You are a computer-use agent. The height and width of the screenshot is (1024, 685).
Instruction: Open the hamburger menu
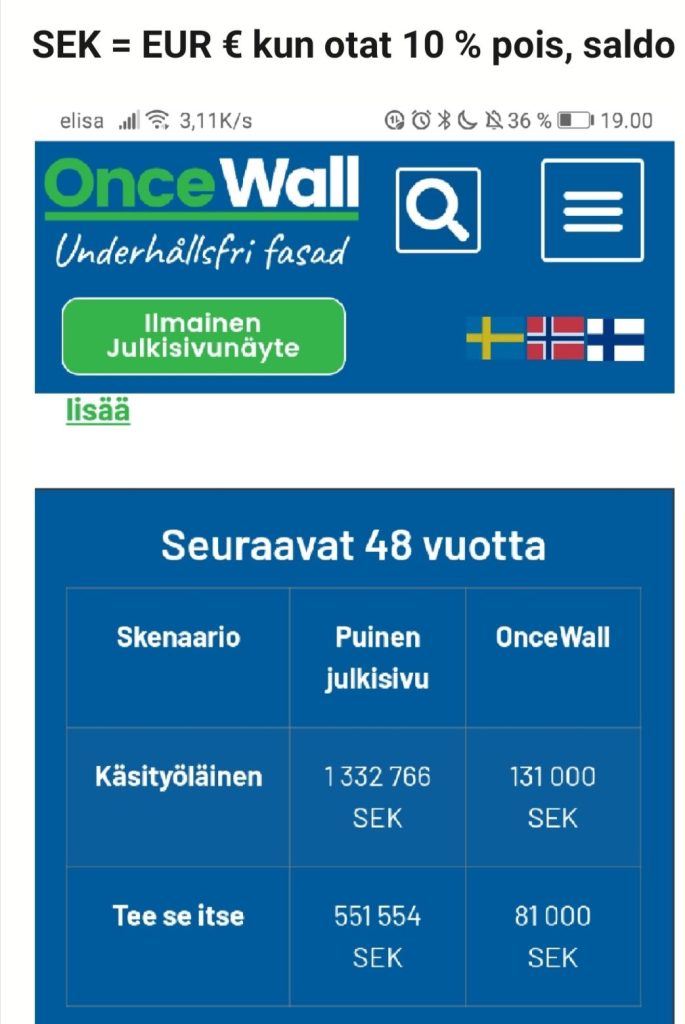coord(592,210)
